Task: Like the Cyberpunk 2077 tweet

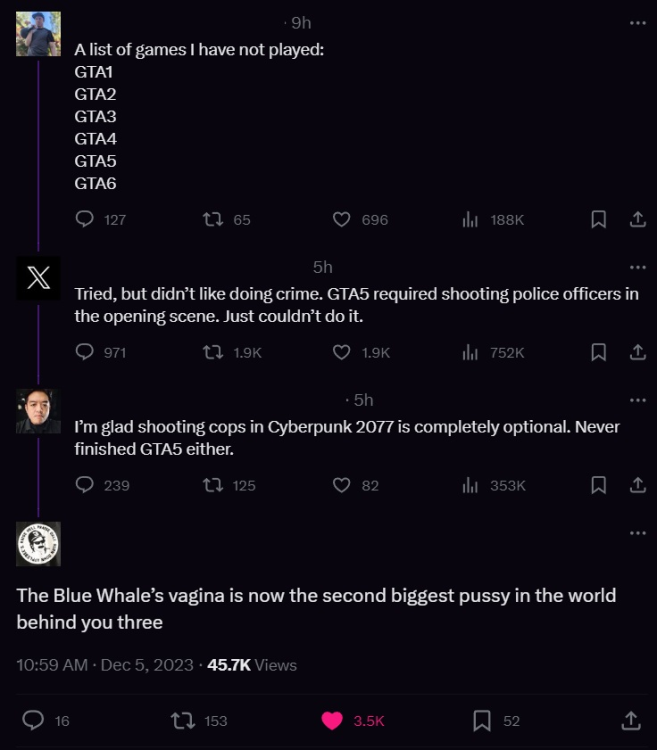Action: (341, 485)
